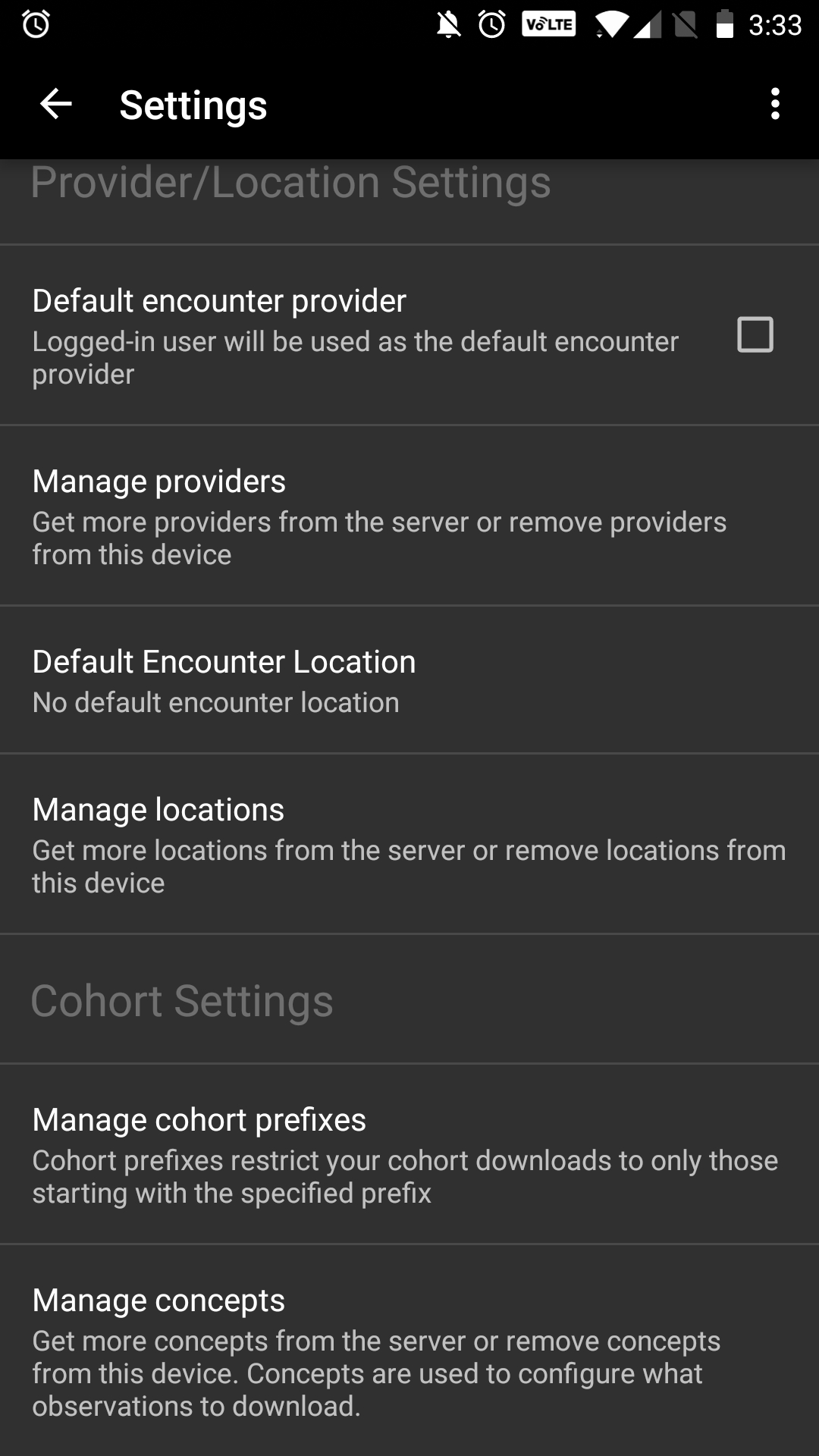Open Manage concepts

[x=409, y=1351]
